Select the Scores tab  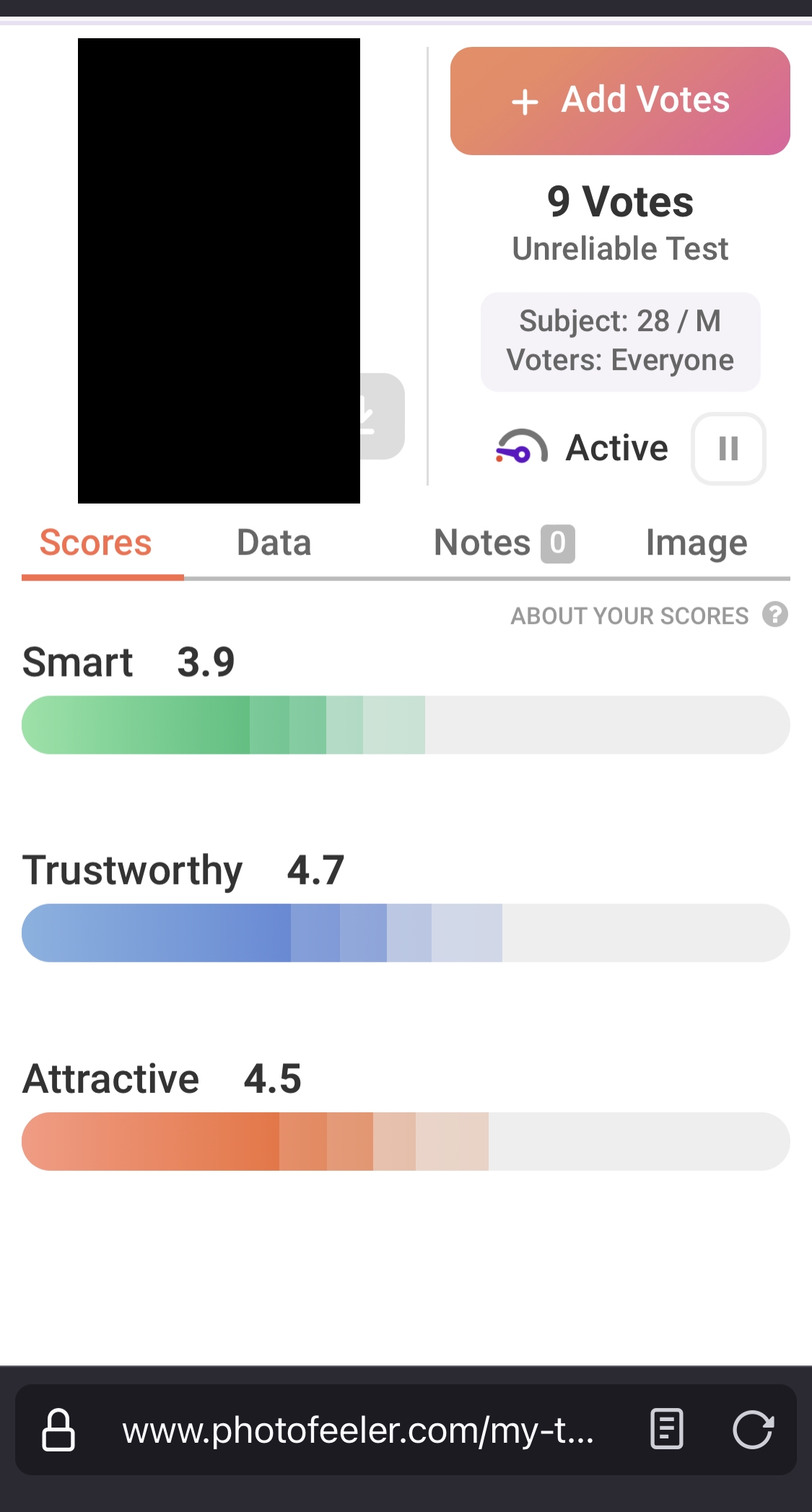(x=96, y=543)
